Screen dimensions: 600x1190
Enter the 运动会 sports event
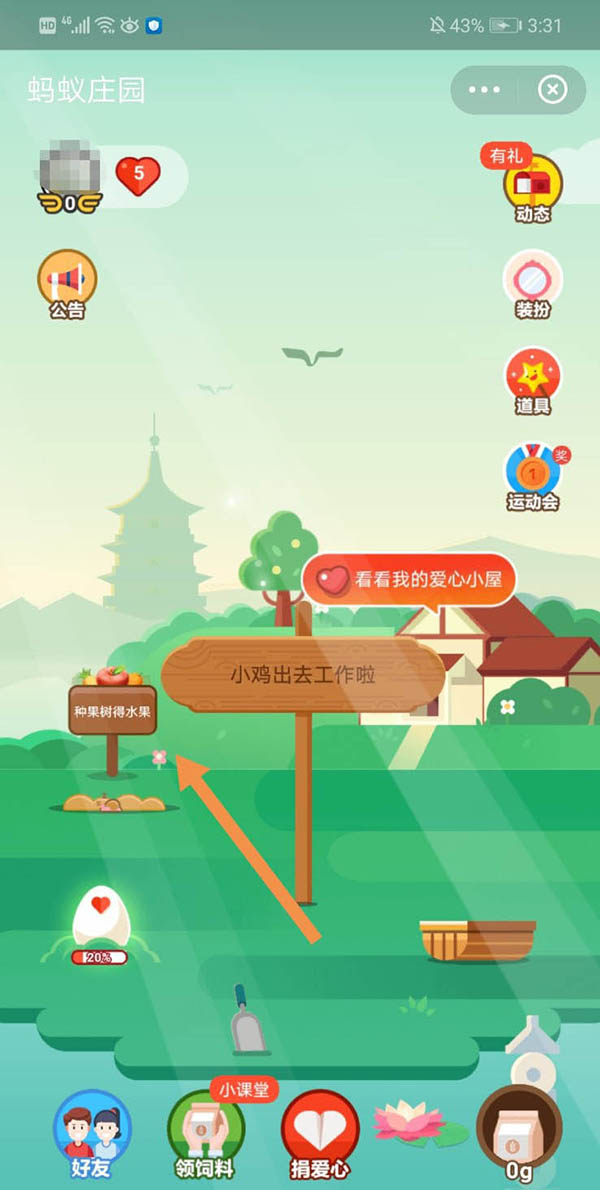click(x=532, y=476)
